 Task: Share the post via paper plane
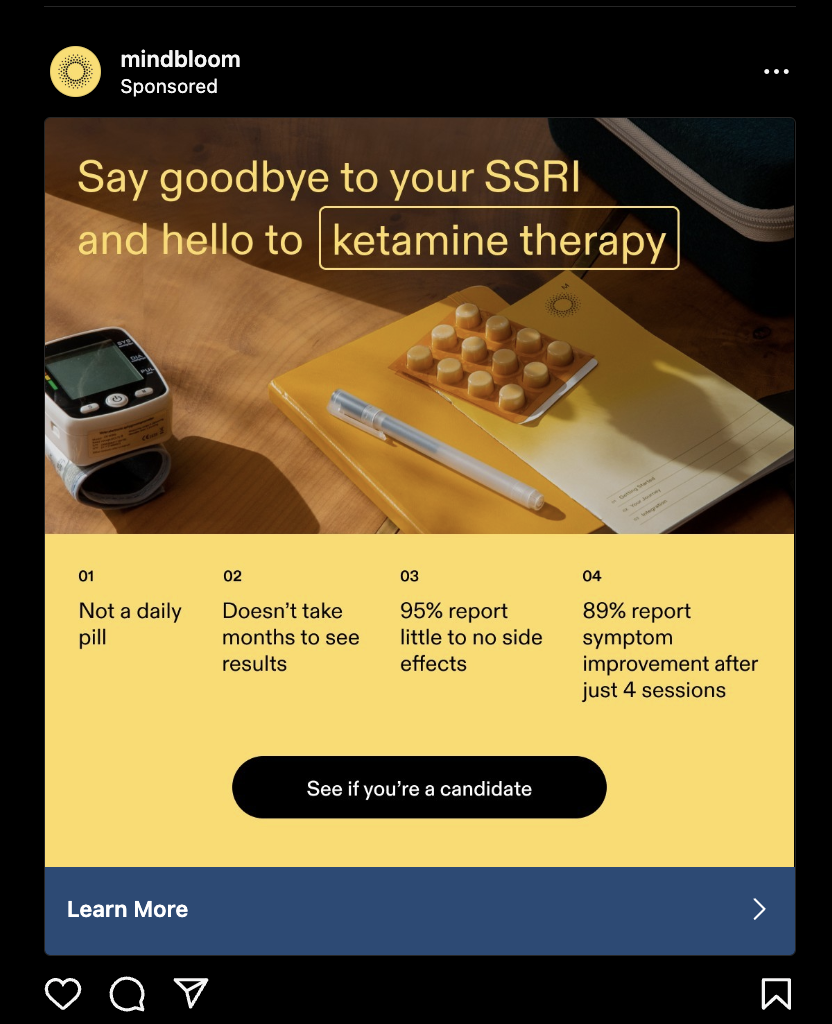pyautogui.click(x=191, y=993)
